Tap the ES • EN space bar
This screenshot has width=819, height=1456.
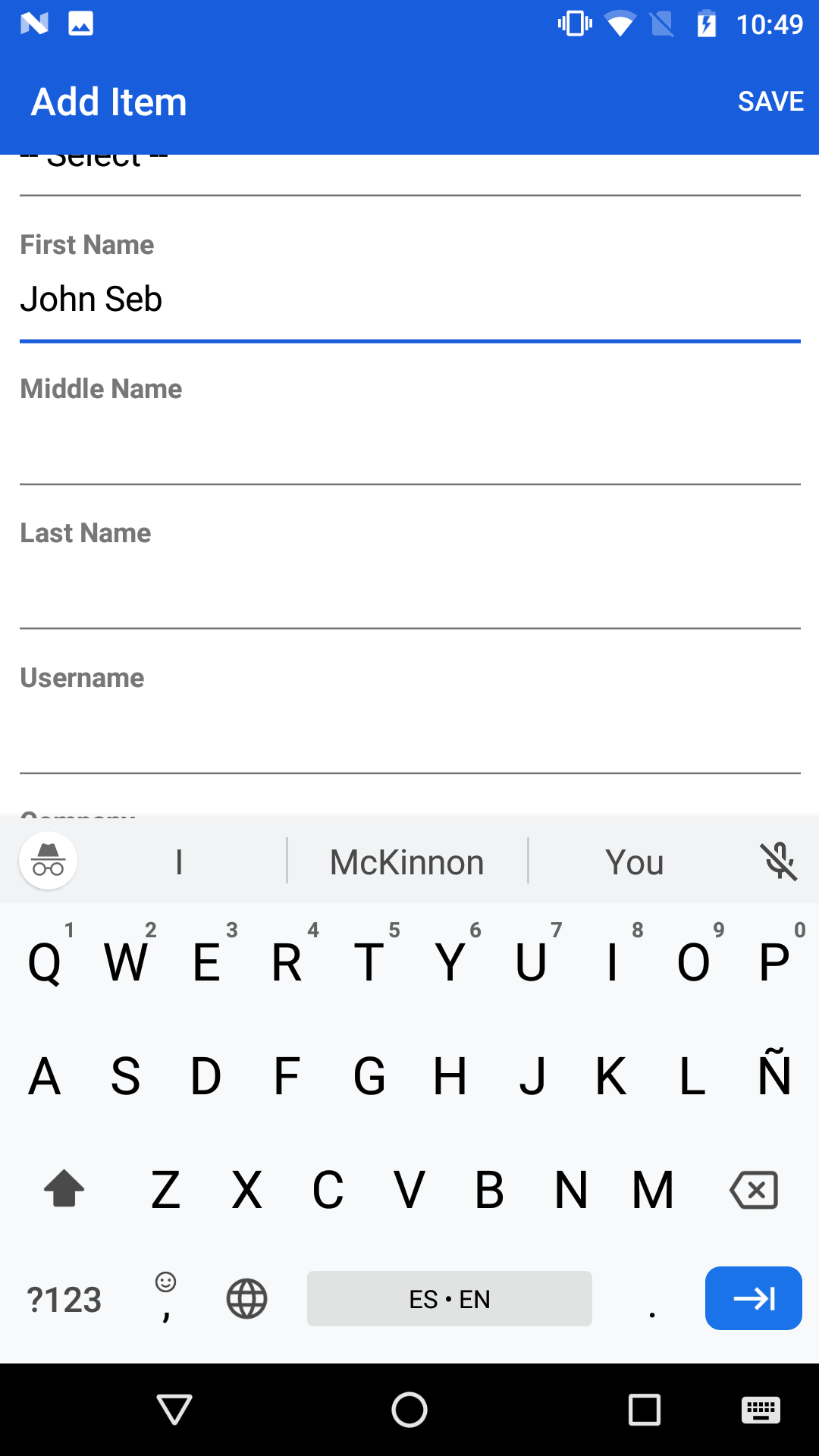pos(450,1299)
